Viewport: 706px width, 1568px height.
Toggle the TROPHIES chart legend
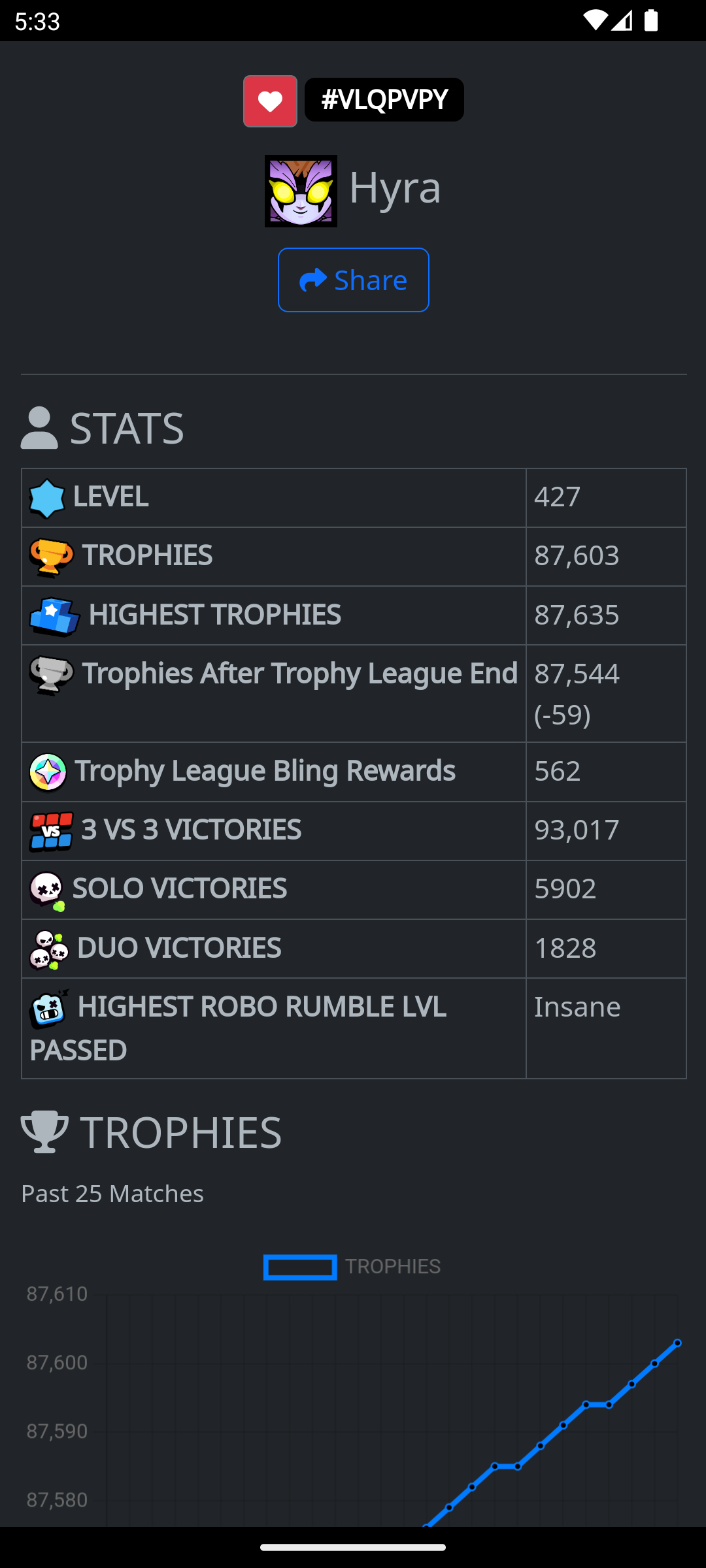[352, 1267]
